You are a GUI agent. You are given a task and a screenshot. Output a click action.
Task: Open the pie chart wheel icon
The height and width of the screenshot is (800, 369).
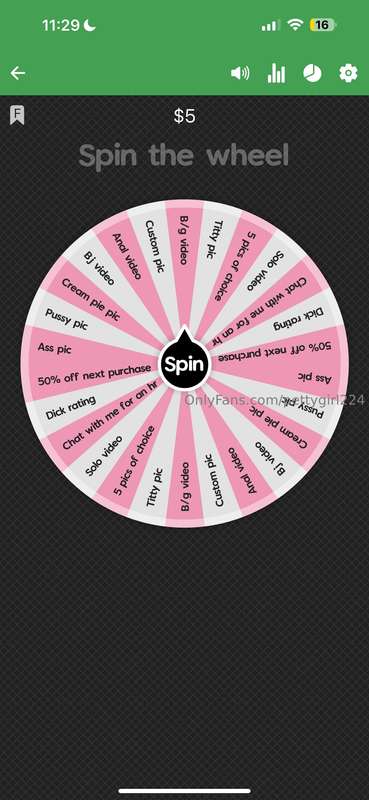coord(312,73)
